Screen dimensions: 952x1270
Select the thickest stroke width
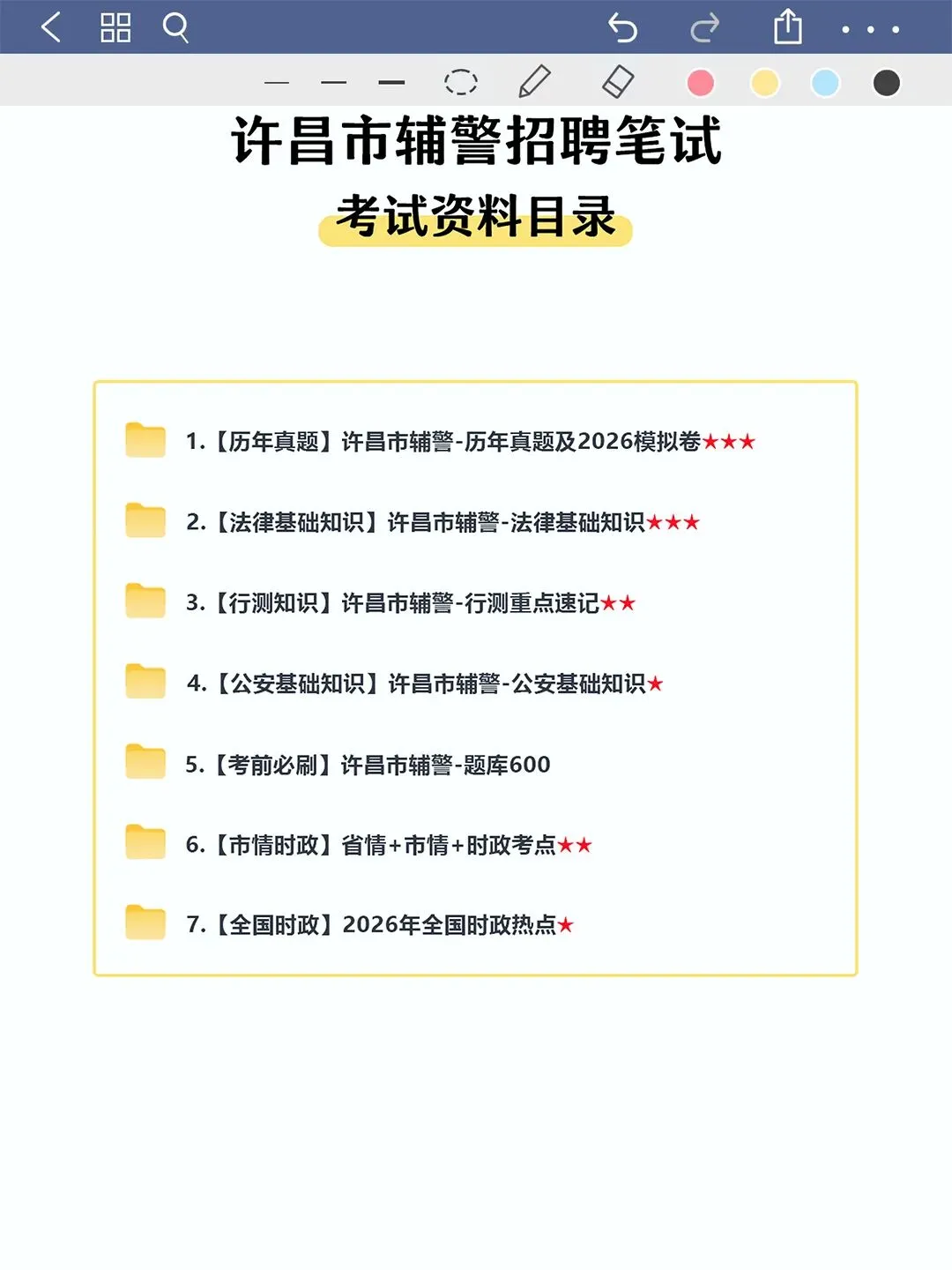[390, 83]
